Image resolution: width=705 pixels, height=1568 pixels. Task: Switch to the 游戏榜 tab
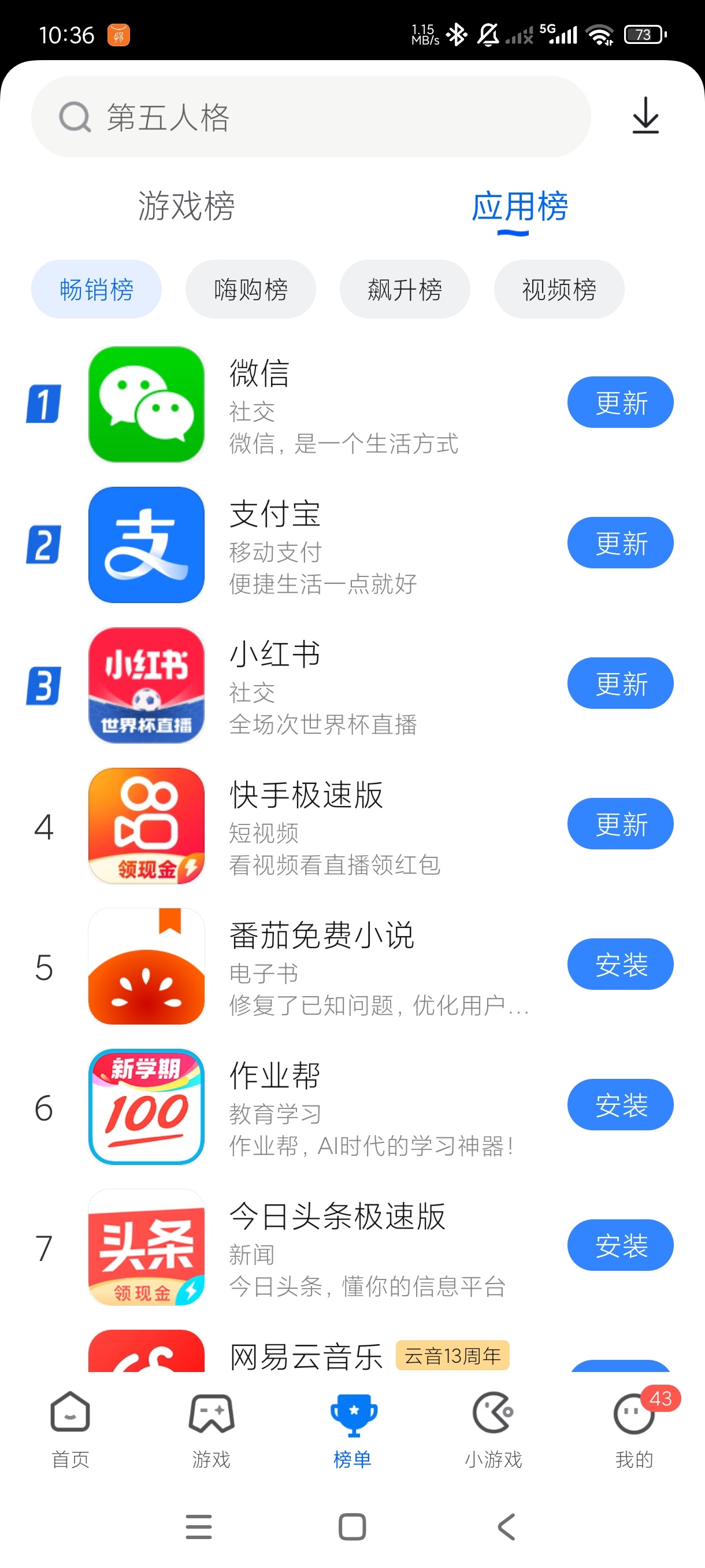186,206
